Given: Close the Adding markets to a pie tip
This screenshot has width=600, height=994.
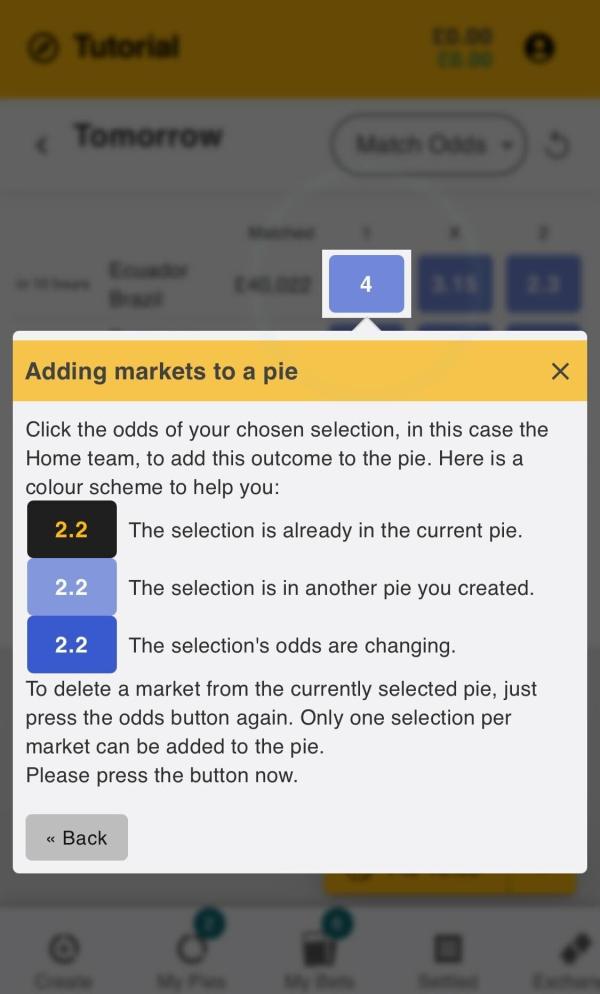Looking at the screenshot, I should [x=560, y=371].
